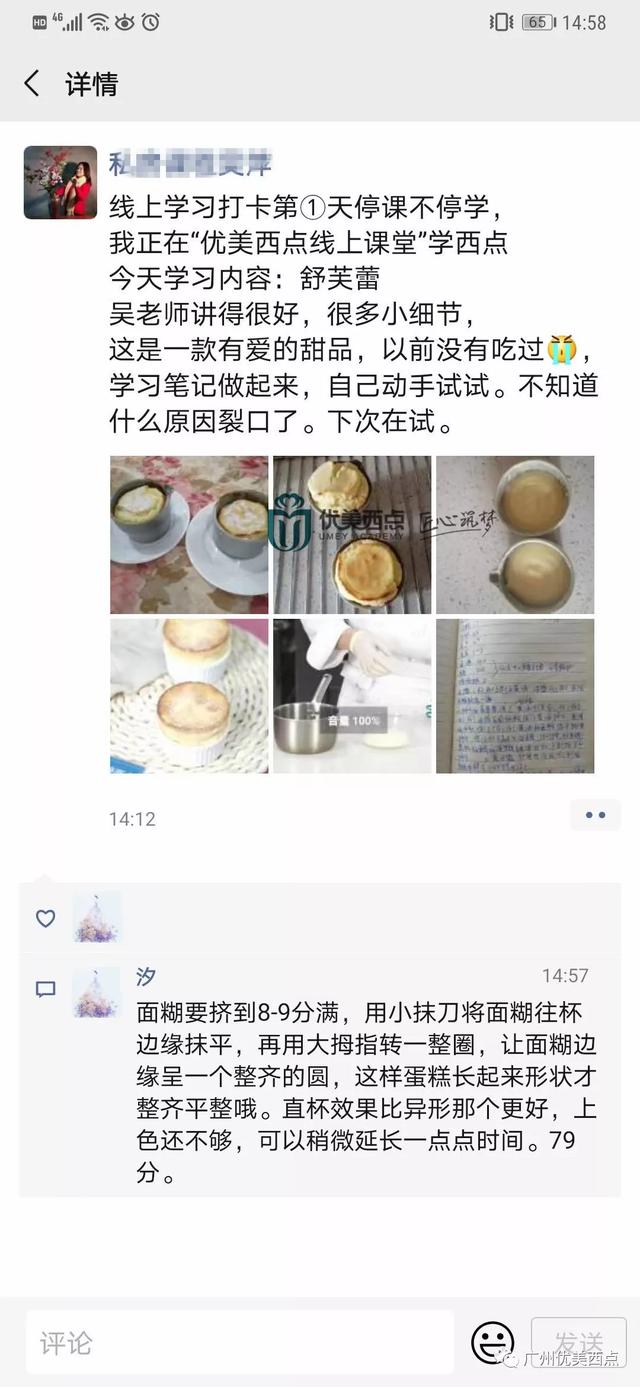Go back from the 详情 page

pos(32,84)
